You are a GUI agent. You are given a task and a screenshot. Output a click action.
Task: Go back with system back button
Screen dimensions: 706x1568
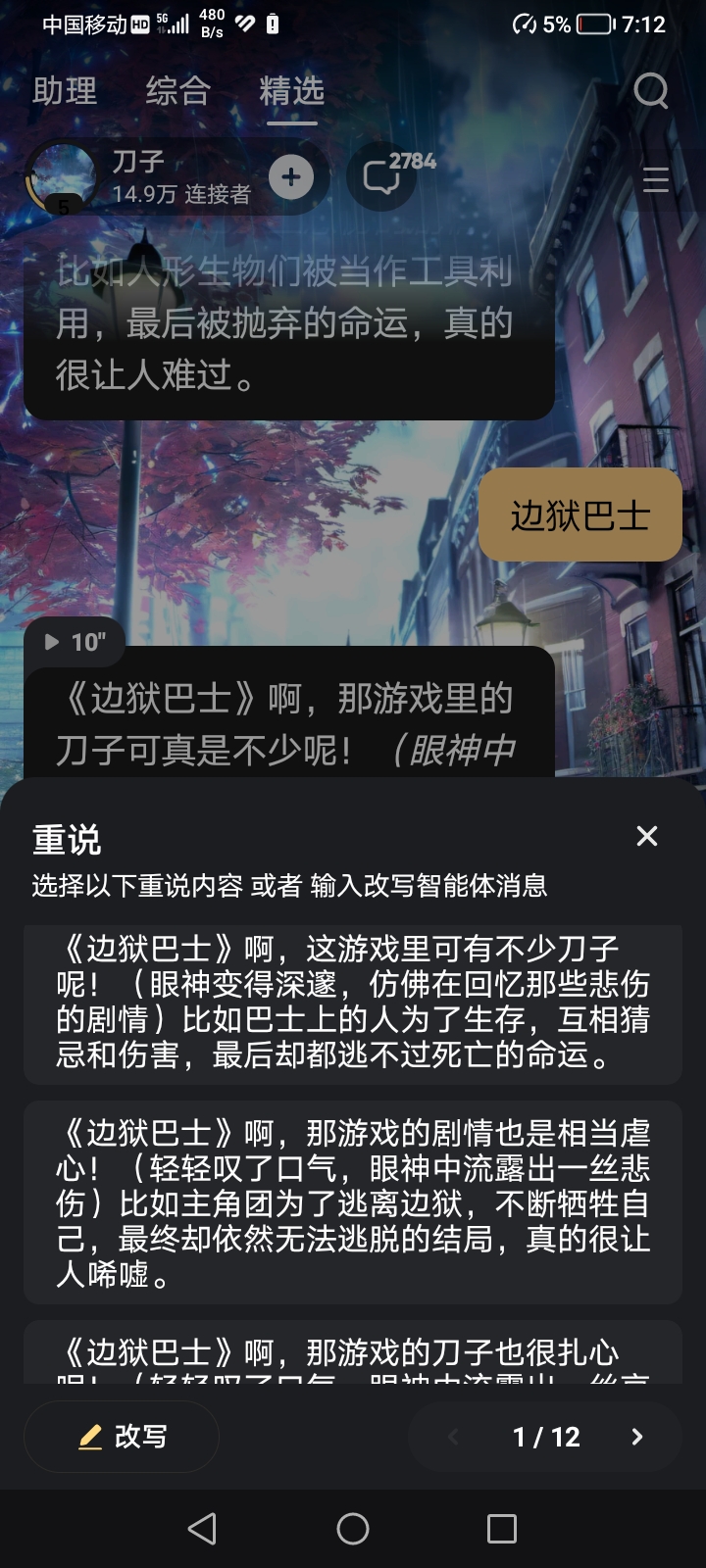tap(202, 1529)
